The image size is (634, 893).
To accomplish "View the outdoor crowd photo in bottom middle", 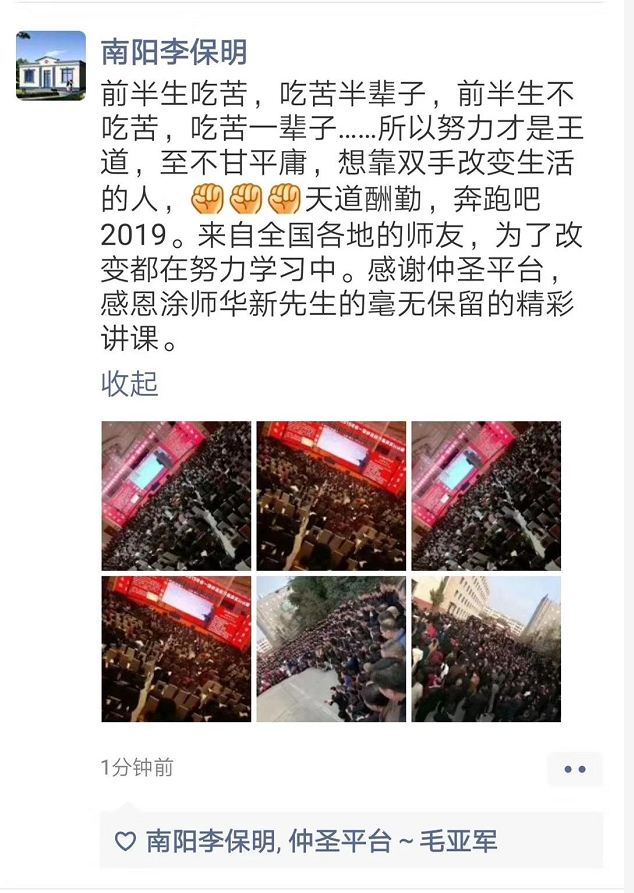I will (x=331, y=649).
